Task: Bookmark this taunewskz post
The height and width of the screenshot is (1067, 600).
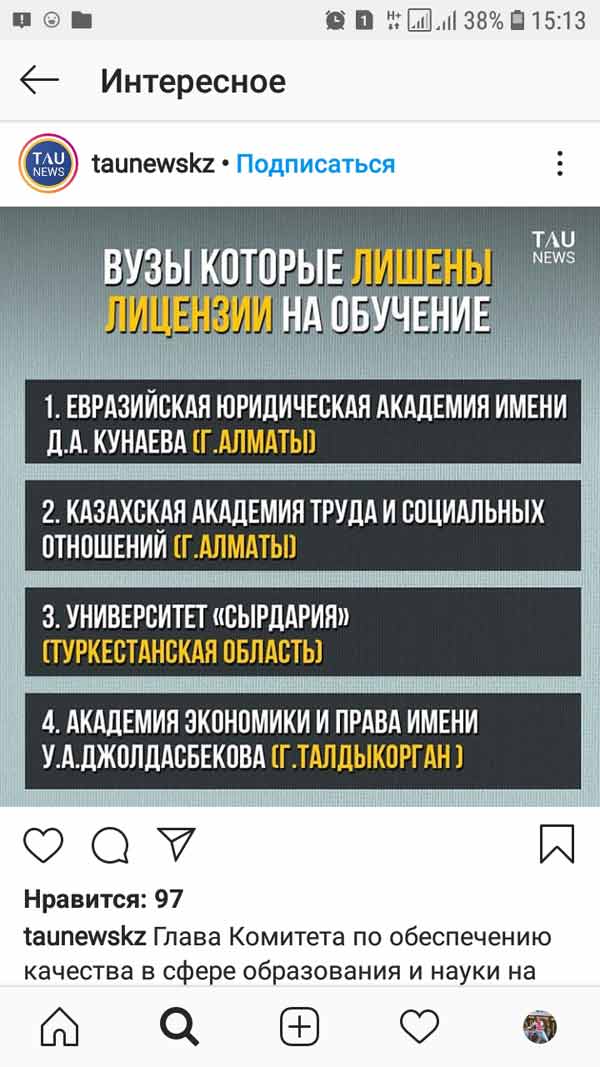Action: 557,844
